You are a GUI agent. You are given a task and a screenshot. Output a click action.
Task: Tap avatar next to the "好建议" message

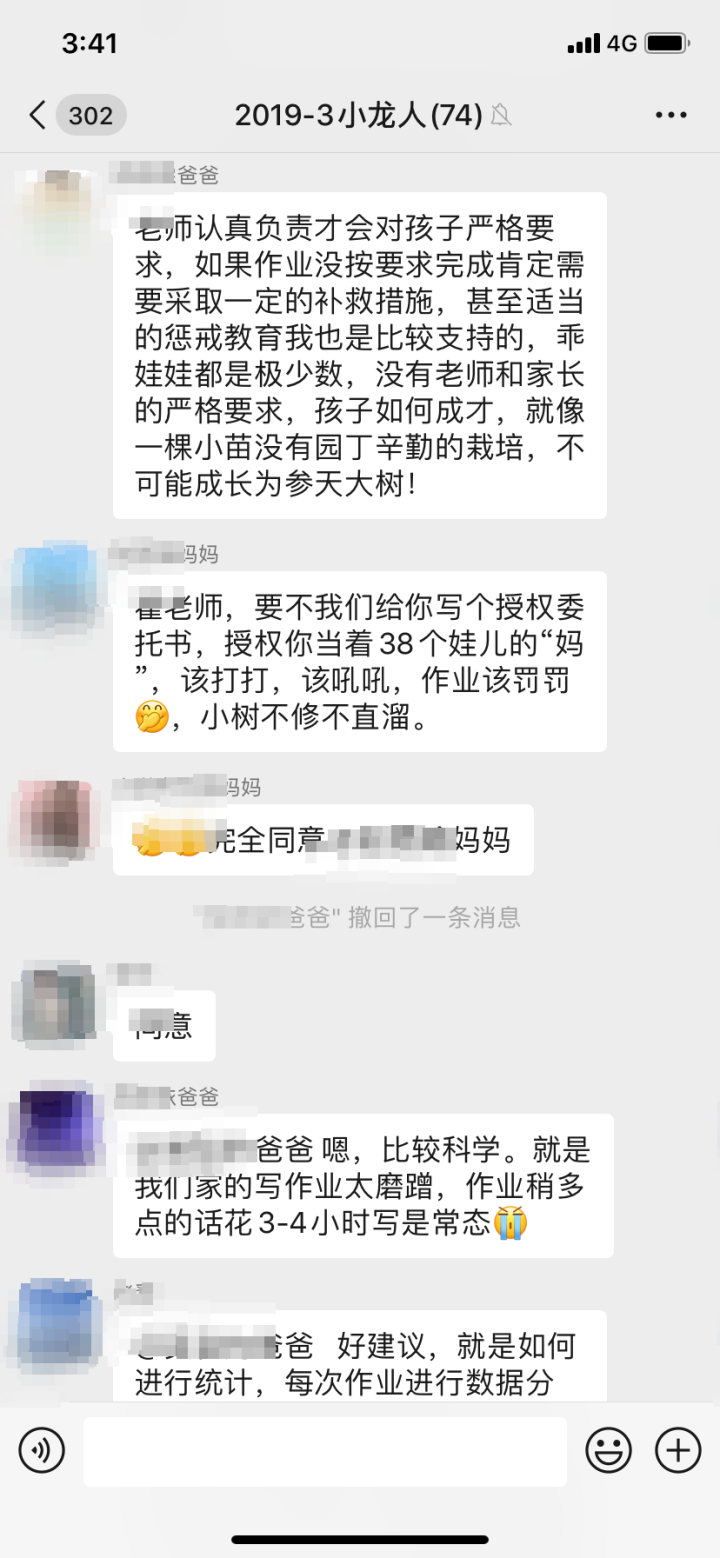pos(56,1325)
